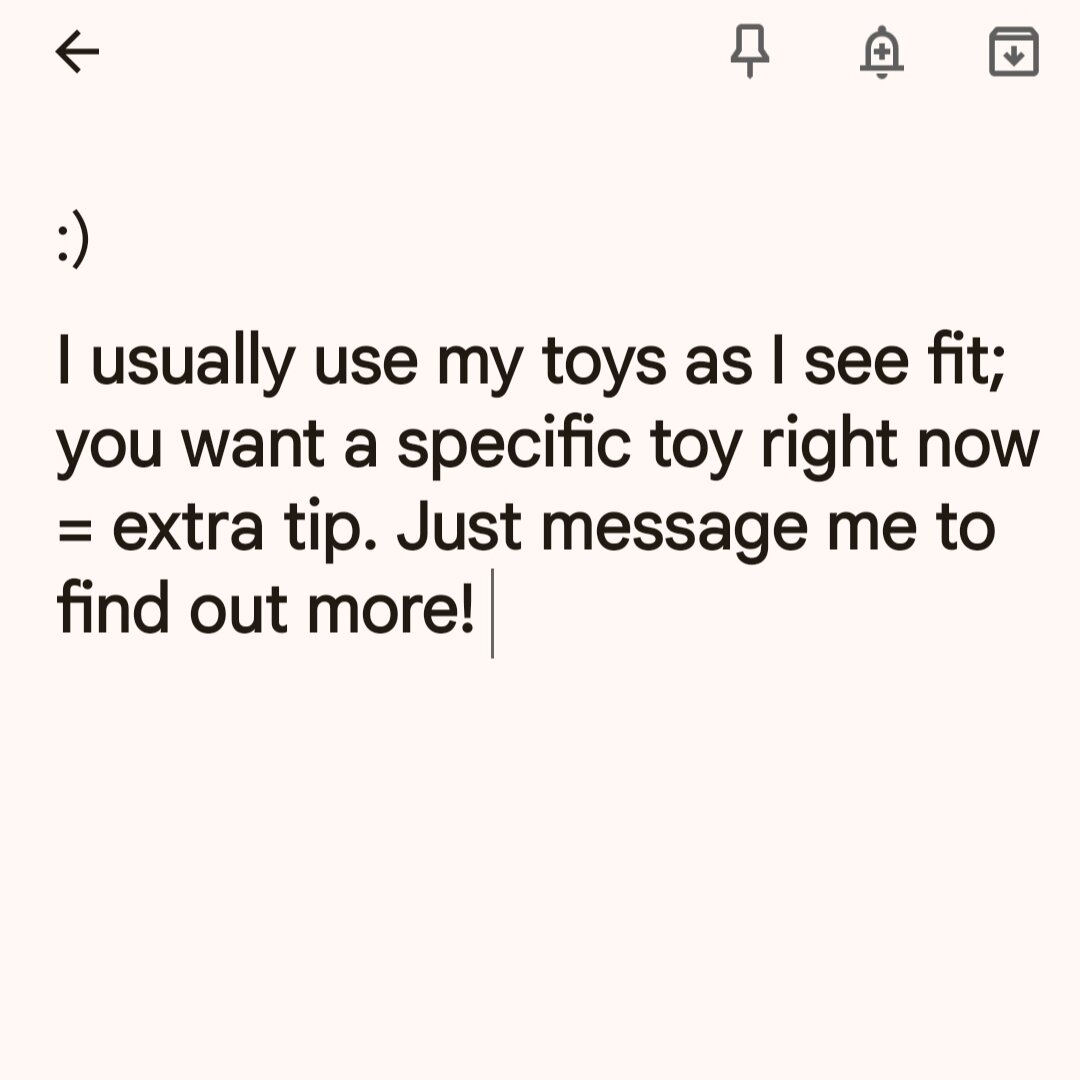The height and width of the screenshot is (1080, 1080).
Task: Pin this note
Action: coord(750,52)
